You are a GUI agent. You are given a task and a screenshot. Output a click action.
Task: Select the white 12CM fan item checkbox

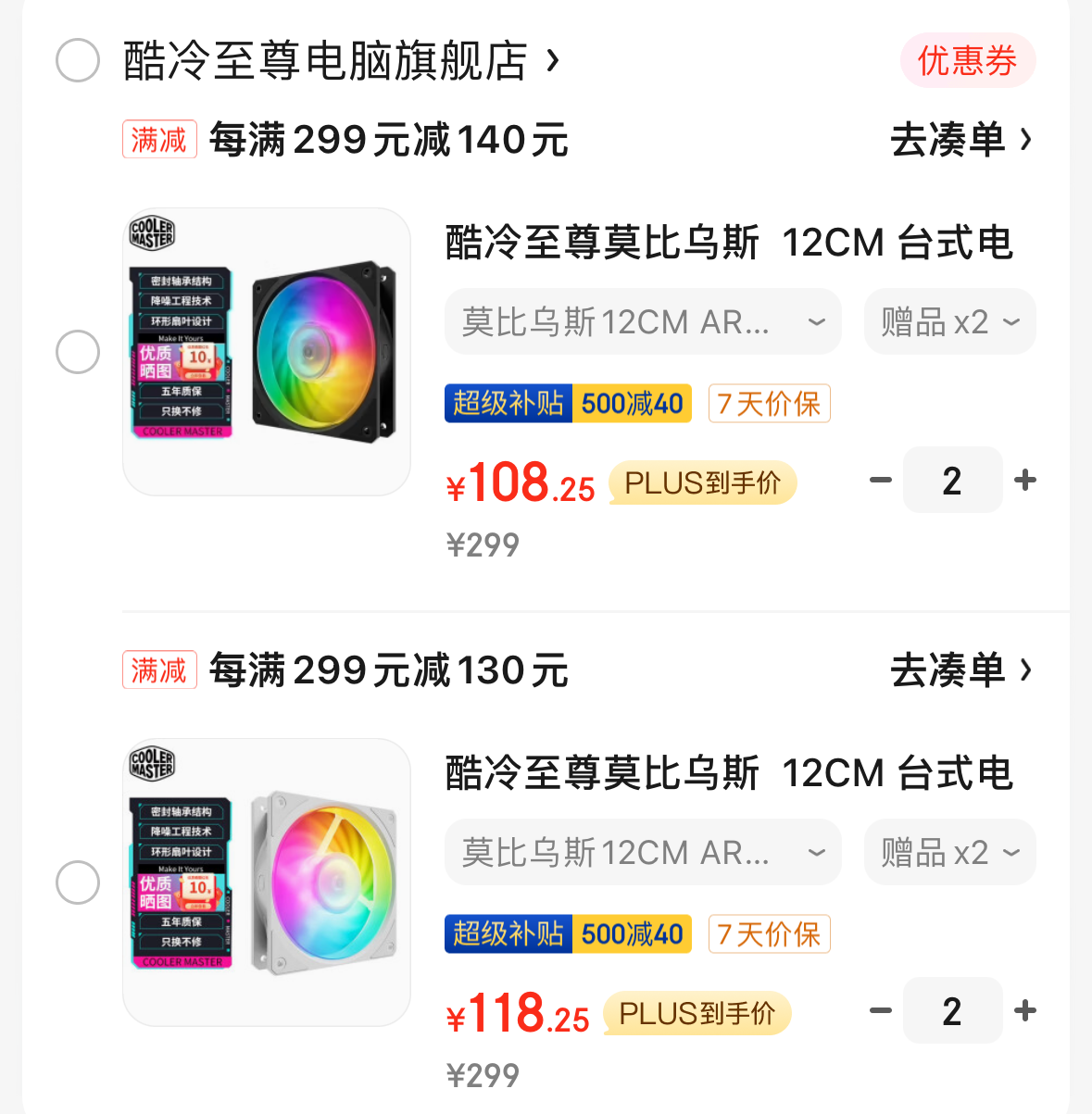coord(78,882)
